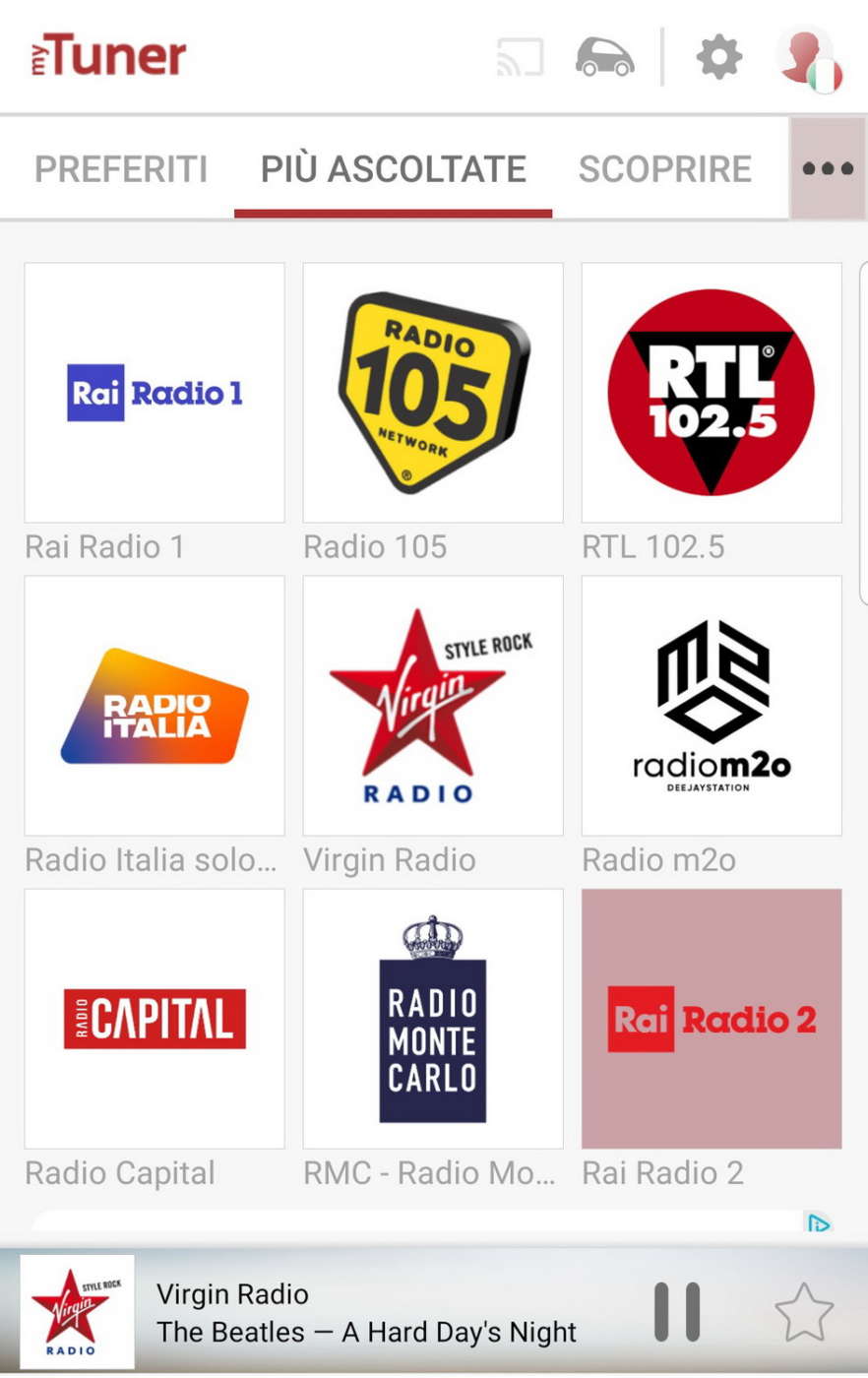Viewport: 868px width, 1378px height.
Task: Switch to the Preferiti tab
Action: (121, 169)
